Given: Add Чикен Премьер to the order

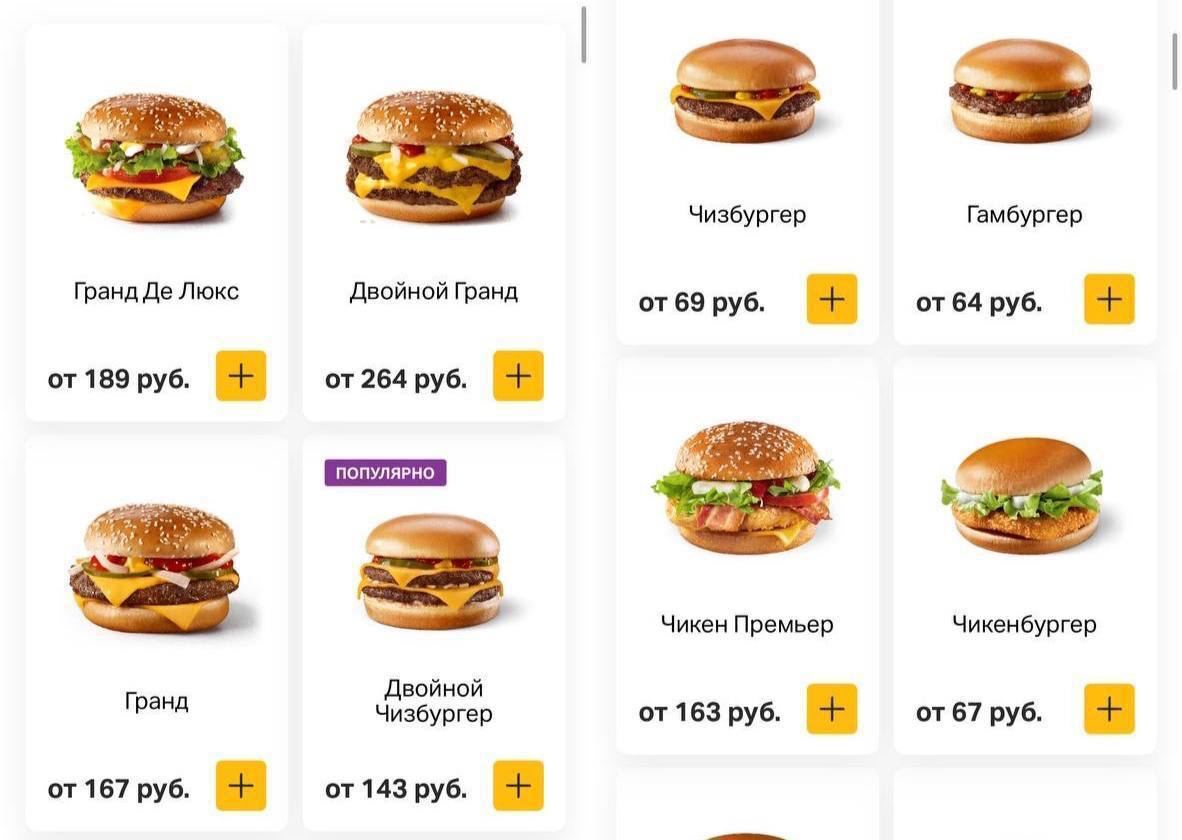Looking at the screenshot, I should tap(832, 709).
